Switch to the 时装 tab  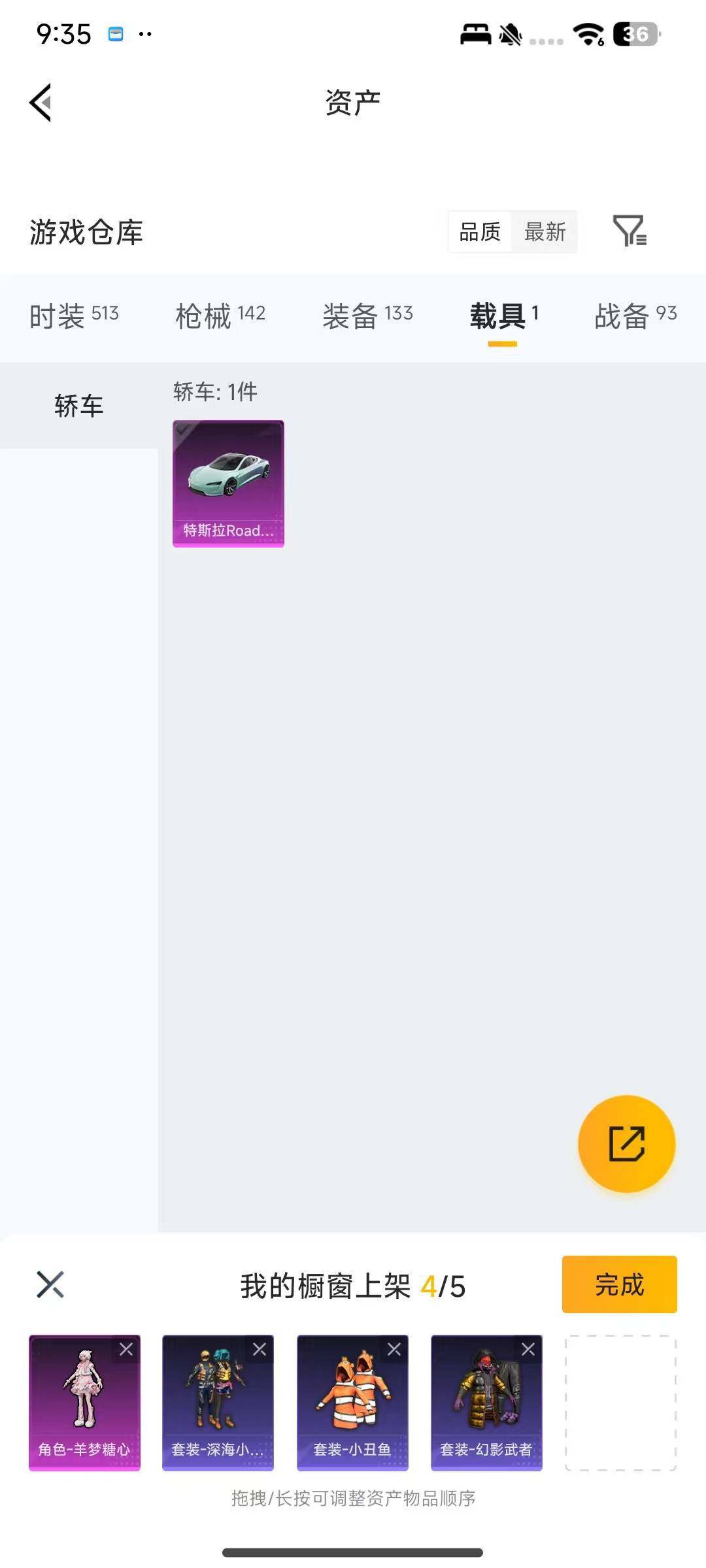pos(74,316)
